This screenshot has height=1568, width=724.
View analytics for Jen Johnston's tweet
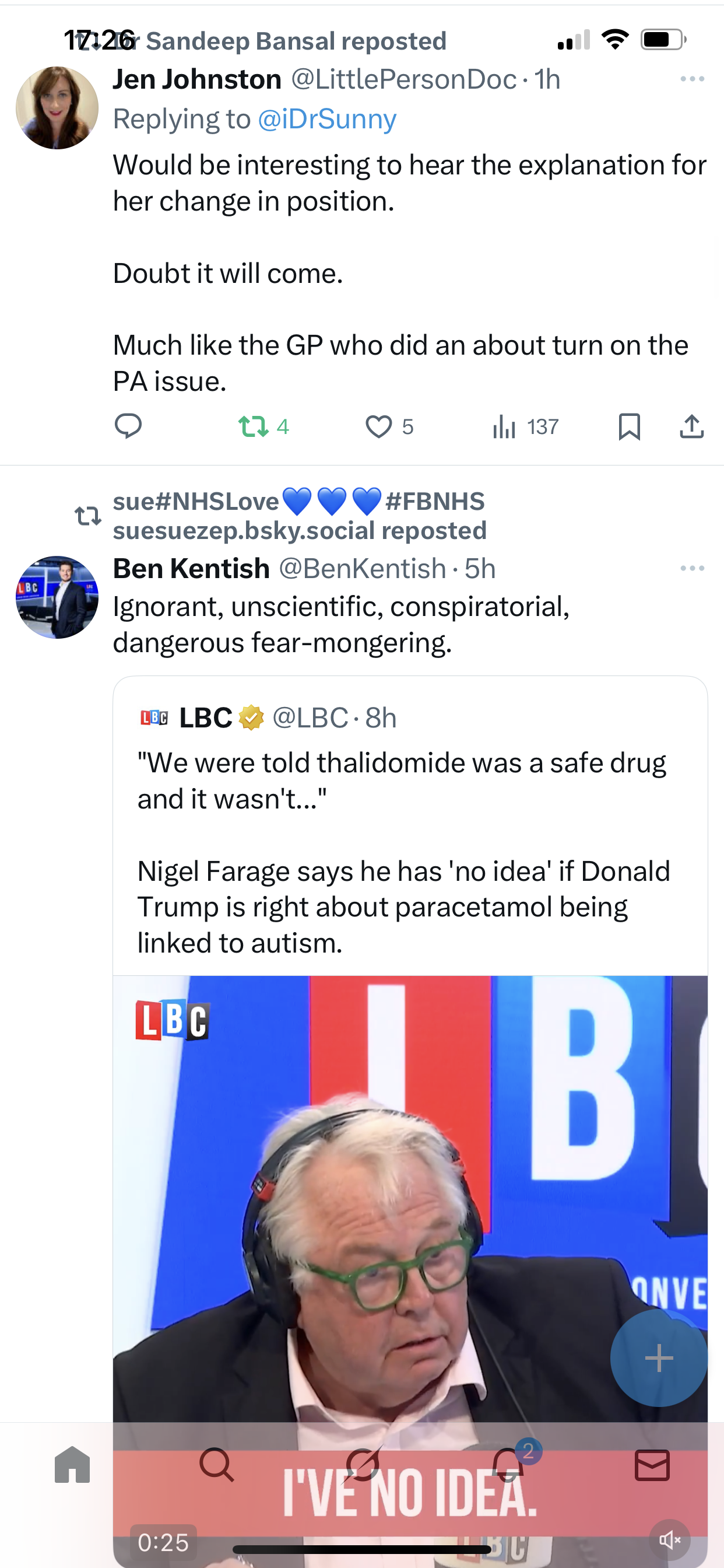[x=504, y=426]
